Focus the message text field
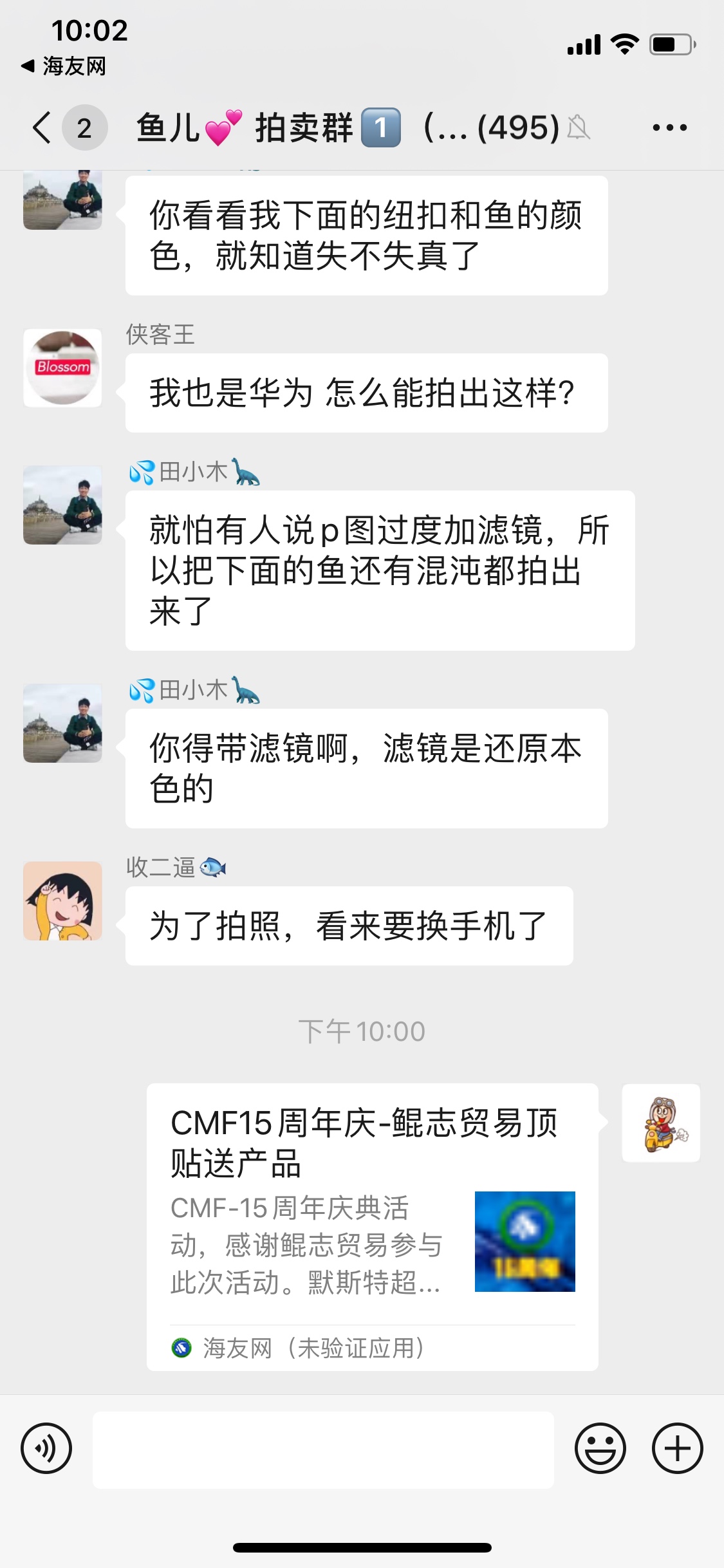 click(x=323, y=1450)
